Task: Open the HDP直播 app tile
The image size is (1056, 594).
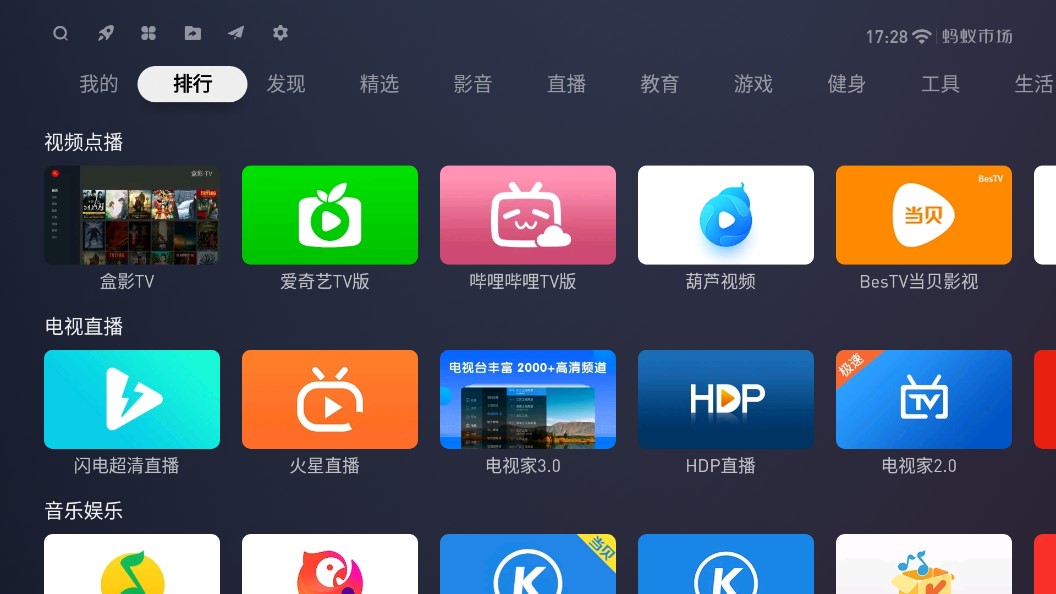Action: (x=726, y=399)
